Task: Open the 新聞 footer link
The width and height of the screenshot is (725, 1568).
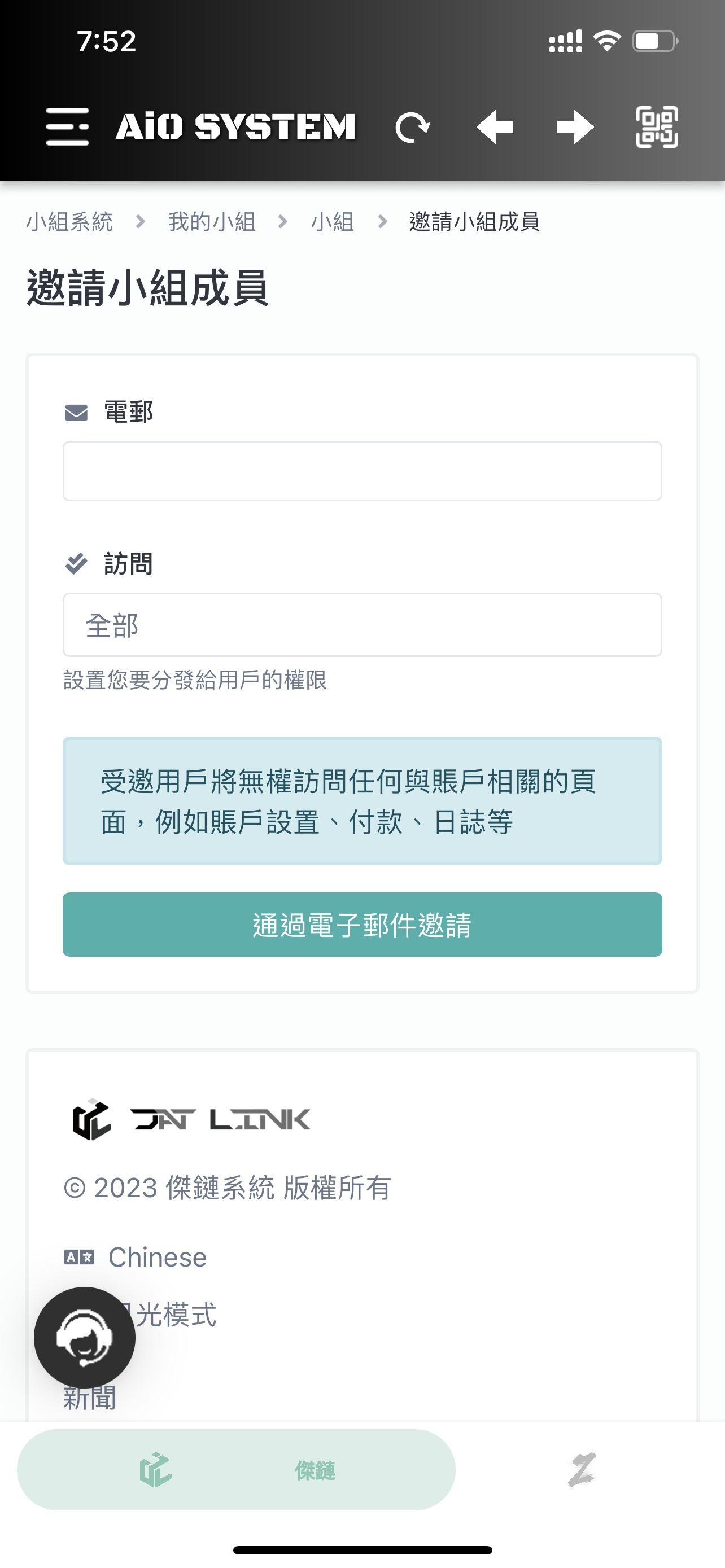Action: pos(89,1398)
